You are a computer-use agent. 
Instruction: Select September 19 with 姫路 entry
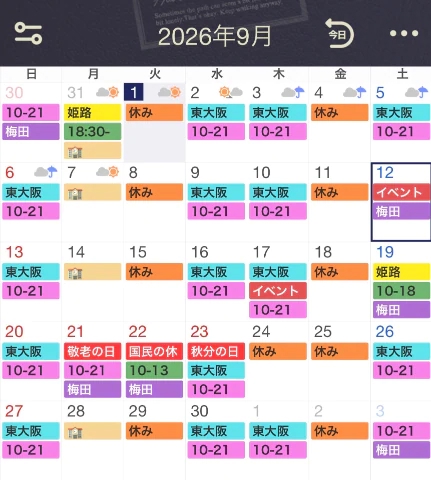click(401, 282)
